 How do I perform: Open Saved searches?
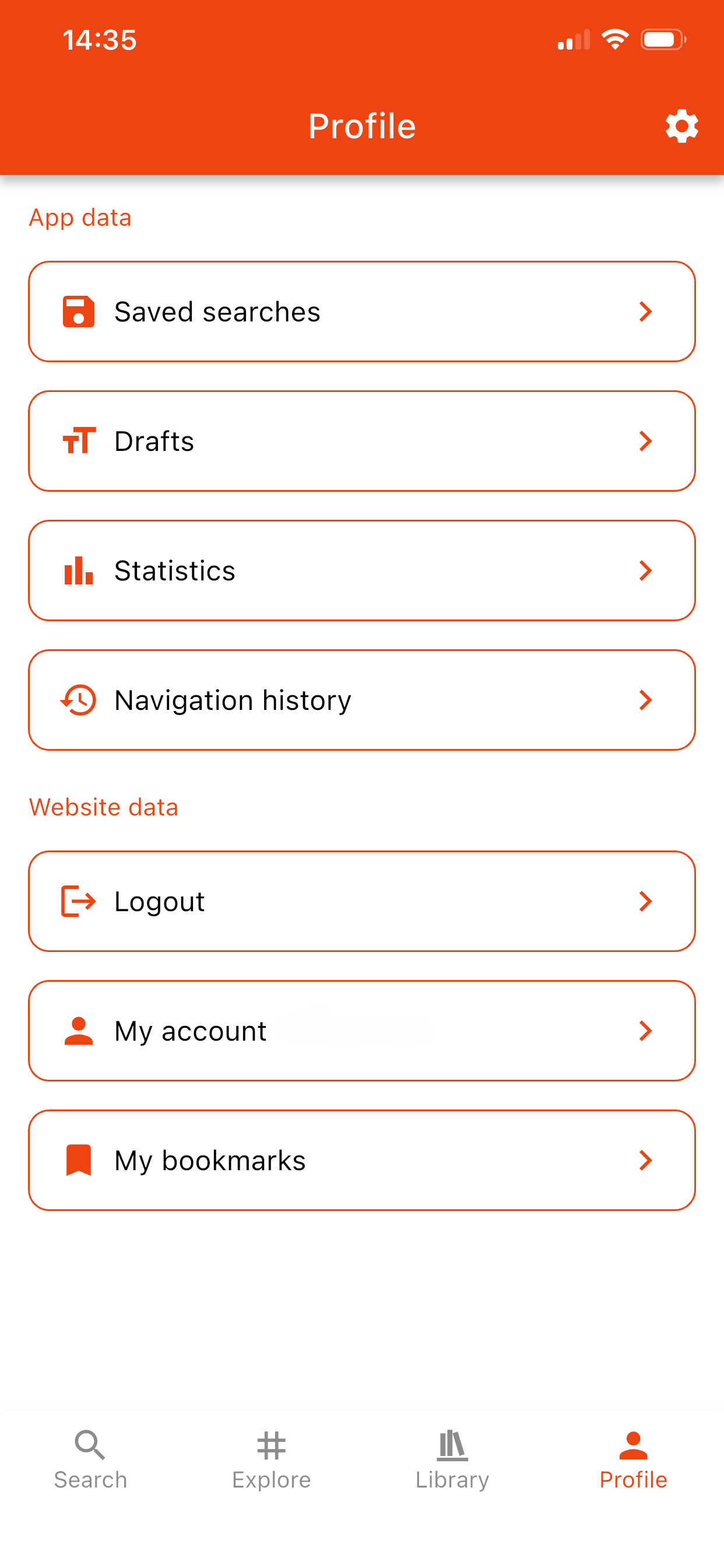pos(362,311)
